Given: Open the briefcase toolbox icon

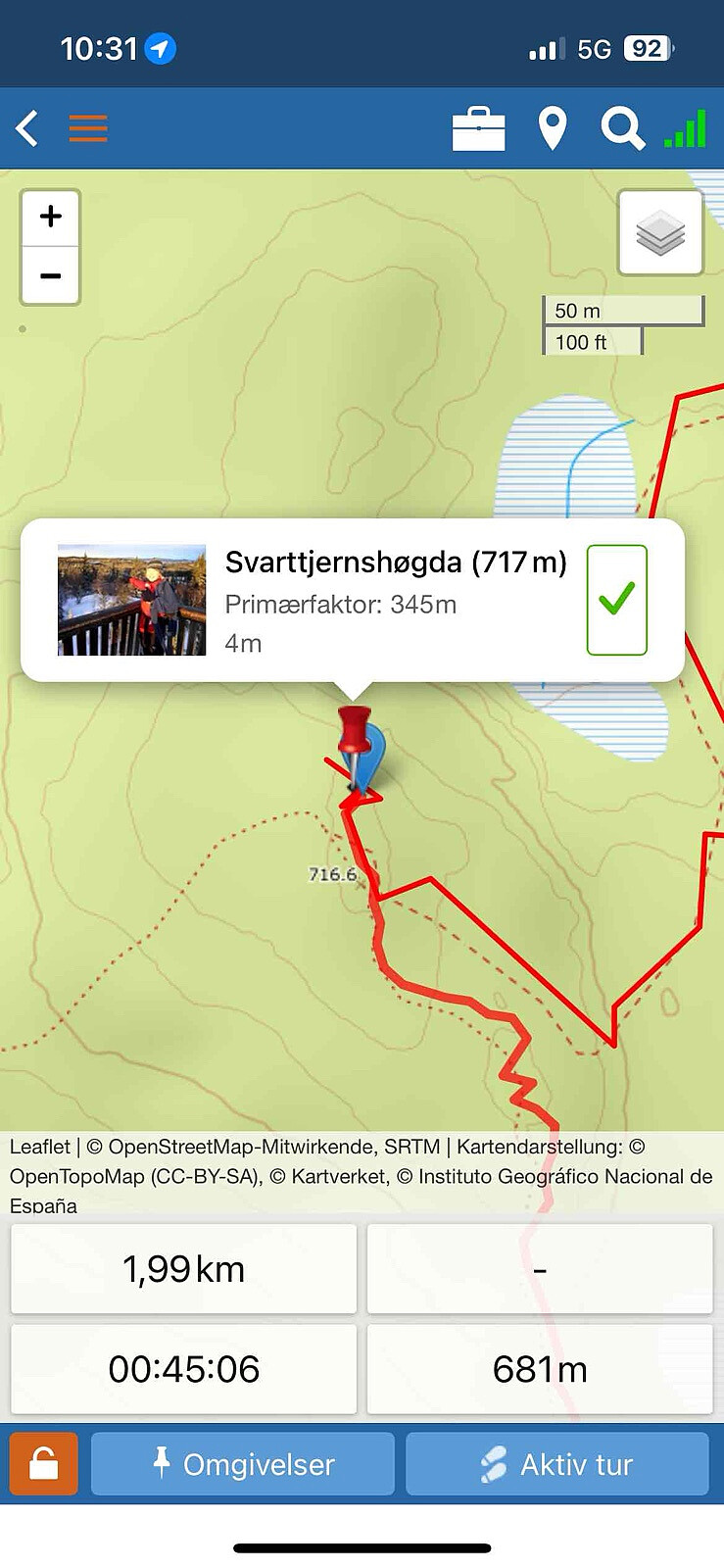Looking at the screenshot, I should pyautogui.click(x=478, y=129).
